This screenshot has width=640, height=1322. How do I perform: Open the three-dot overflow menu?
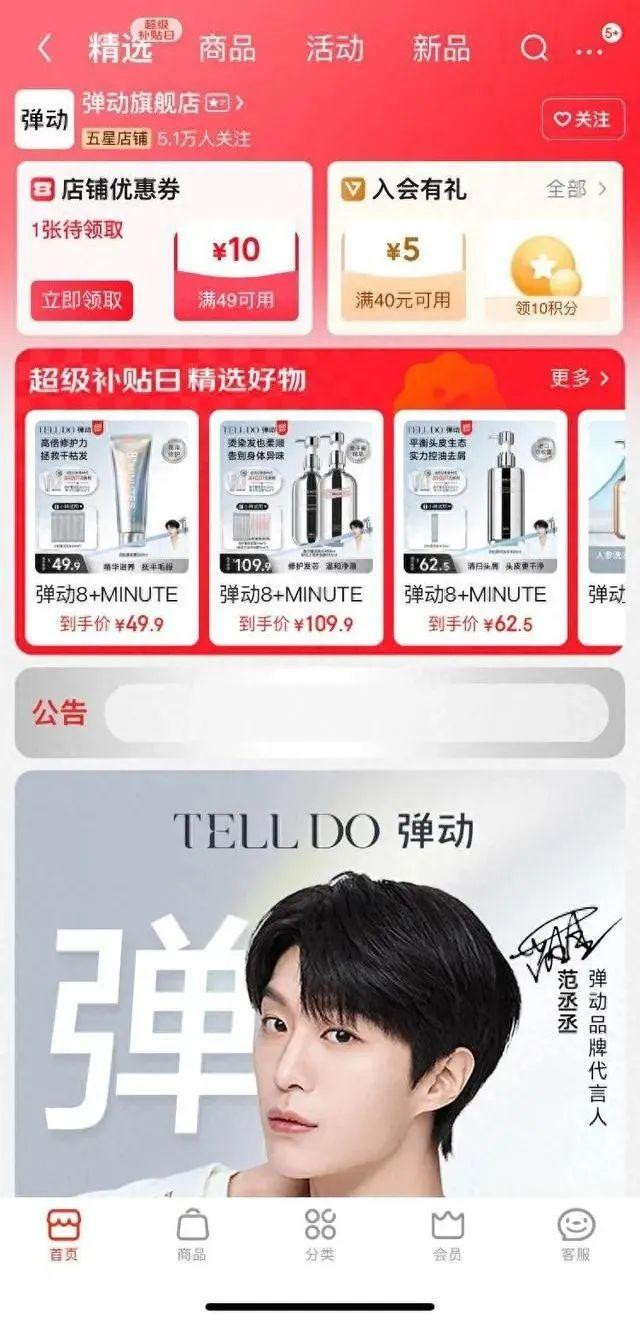click(x=589, y=50)
